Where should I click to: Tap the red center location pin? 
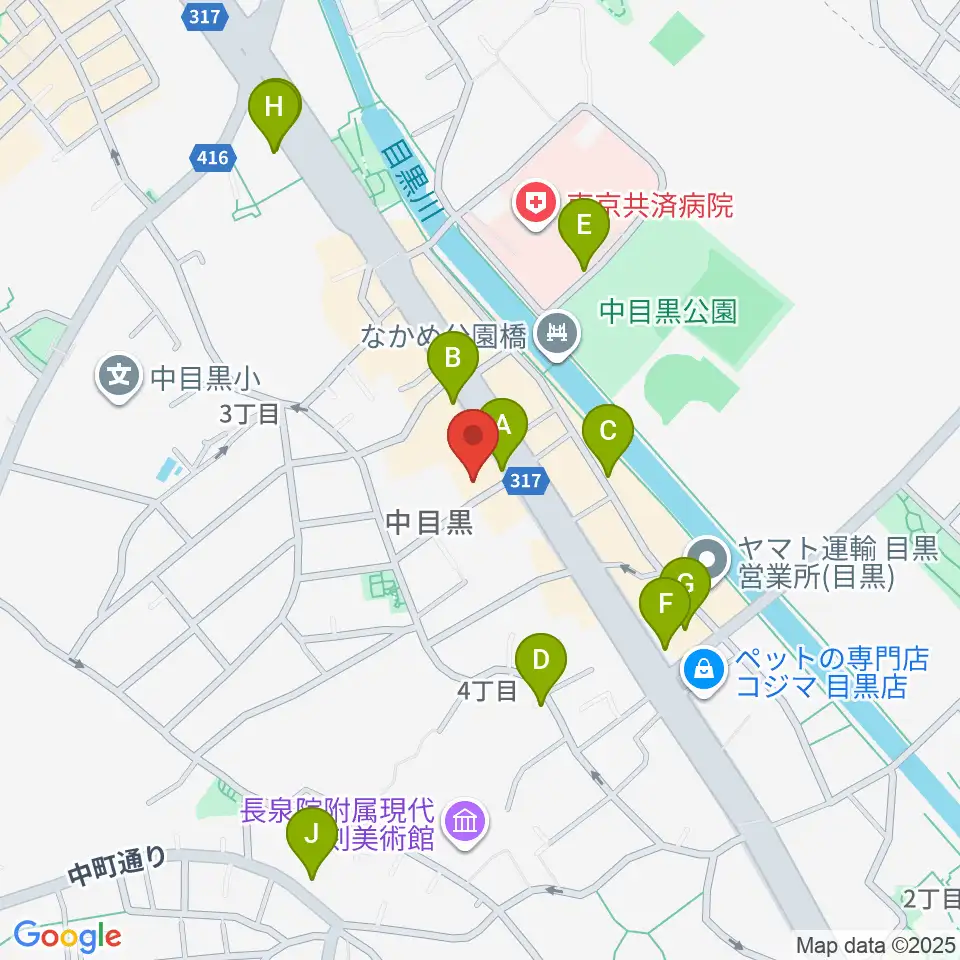click(473, 444)
